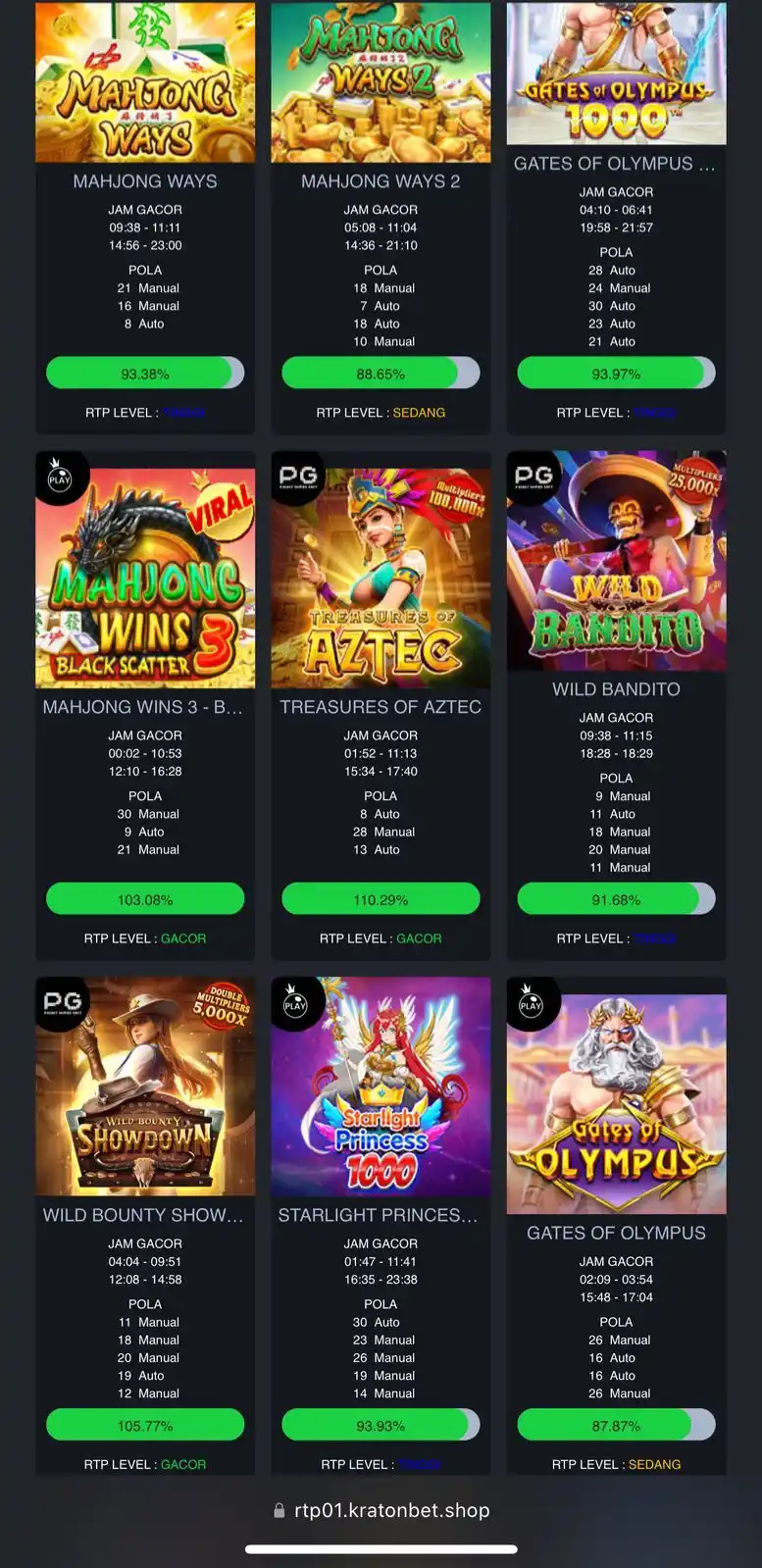Select the Wild Bounty Showdown card
Viewport: 762px width, 1568px height.
[145, 1088]
